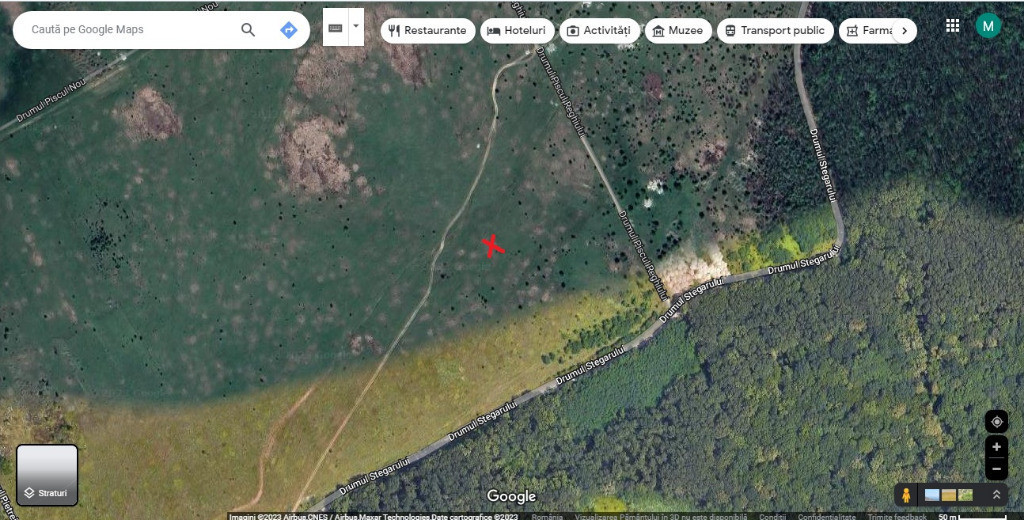Activate the Street View pegman
This screenshot has width=1024, height=520.
tap(906, 495)
